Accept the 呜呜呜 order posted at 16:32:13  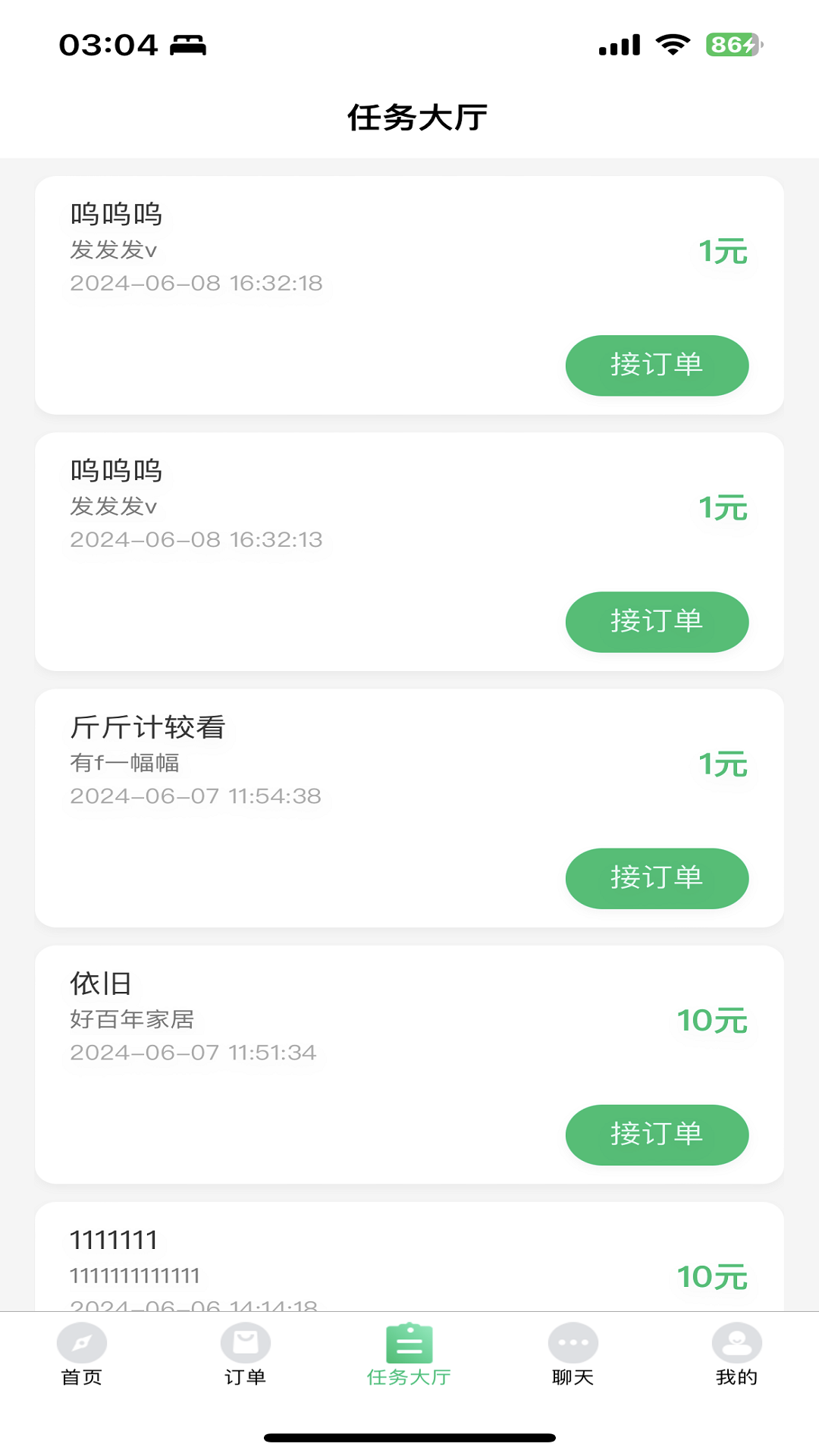click(x=657, y=622)
